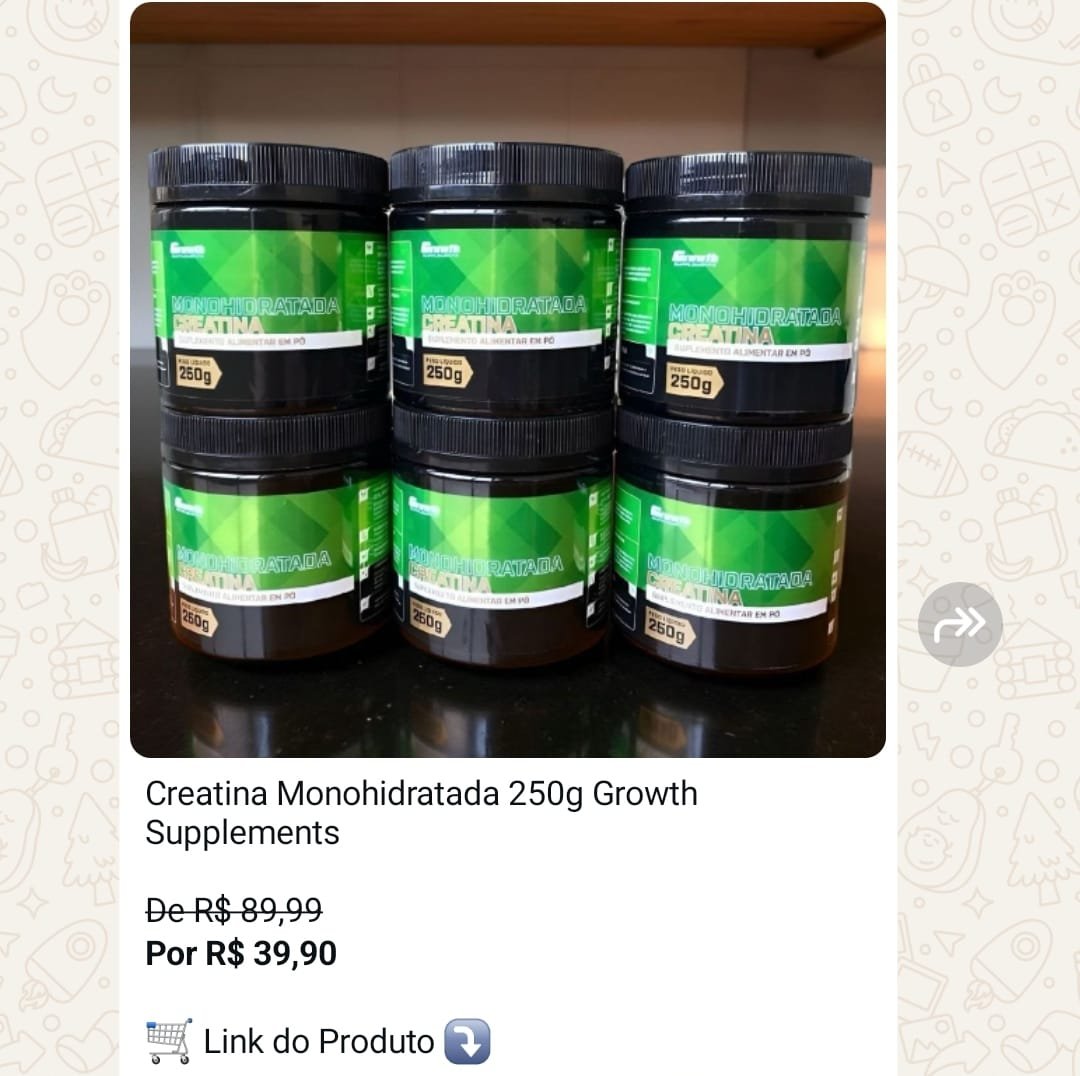The height and width of the screenshot is (1076, 1080).
Task: Forward this creatine product message
Action: point(960,624)
